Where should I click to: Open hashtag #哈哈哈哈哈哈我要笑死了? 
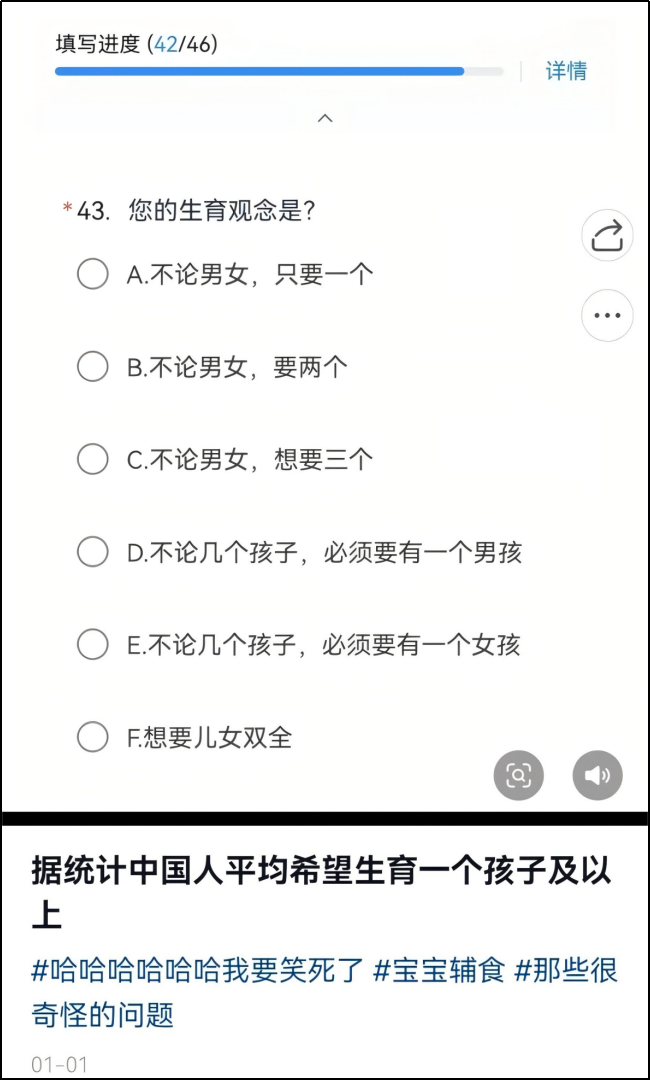pos(198,972)
